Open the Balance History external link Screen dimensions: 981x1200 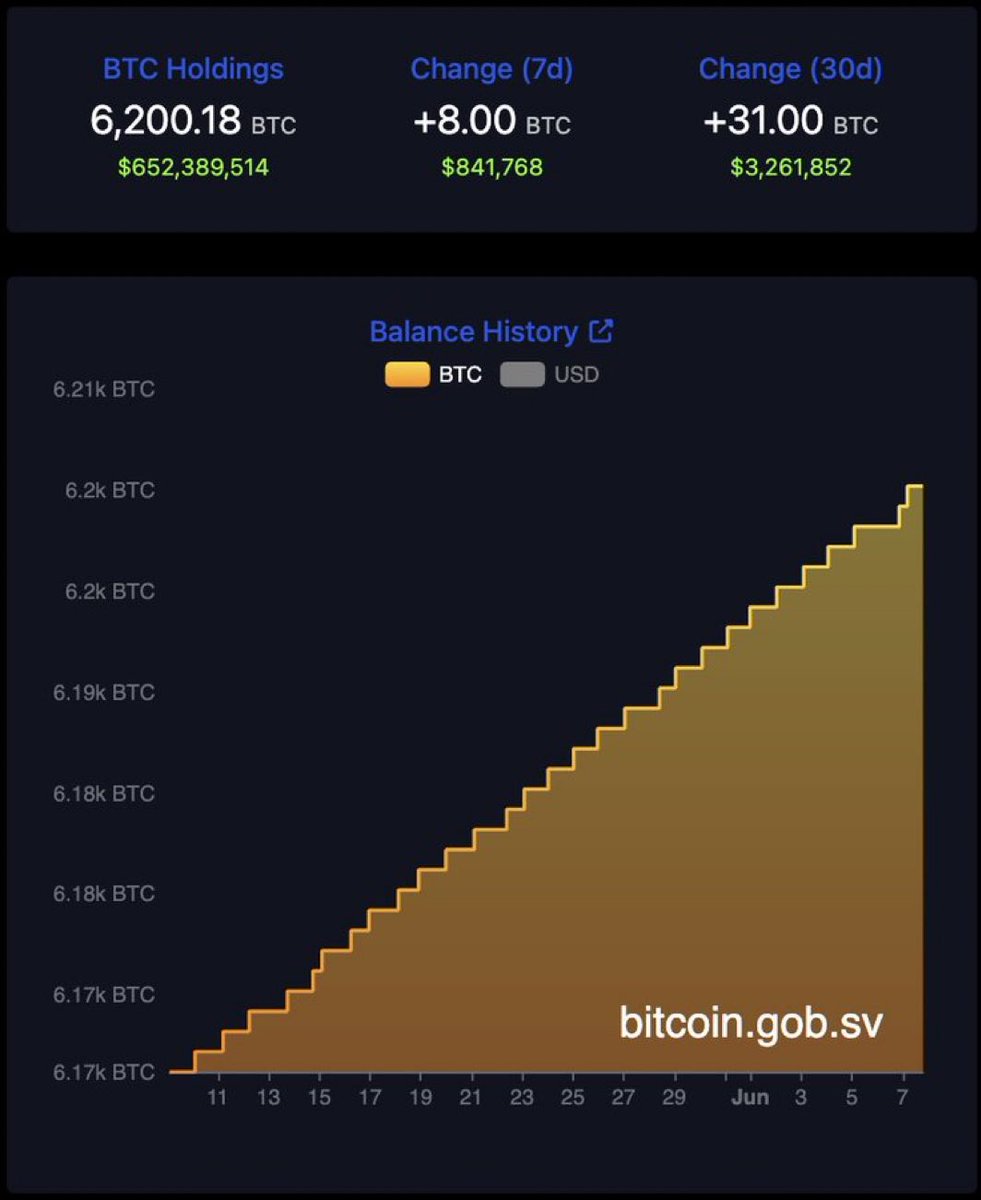(x=601, y=331)
